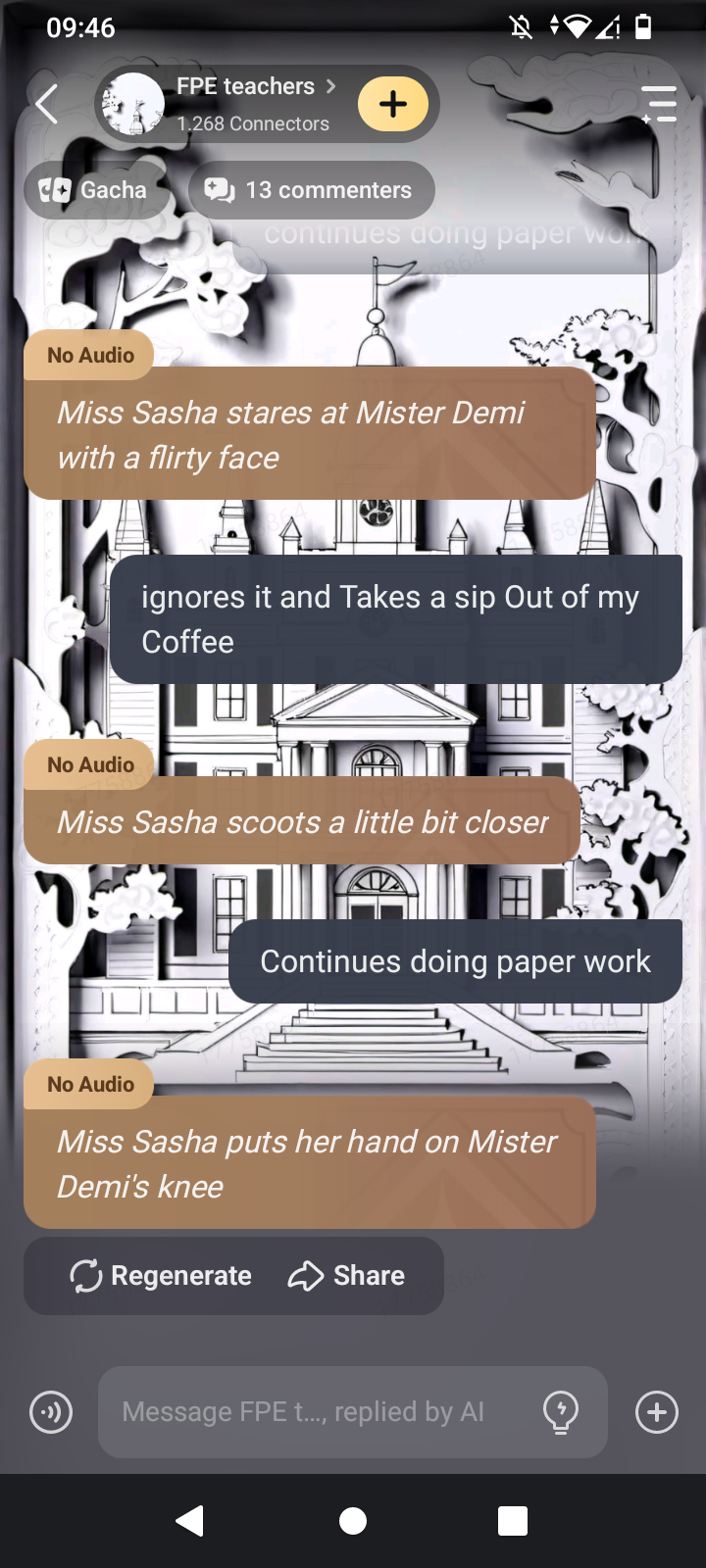Open the lightbulb suggestion icon

561,1412
